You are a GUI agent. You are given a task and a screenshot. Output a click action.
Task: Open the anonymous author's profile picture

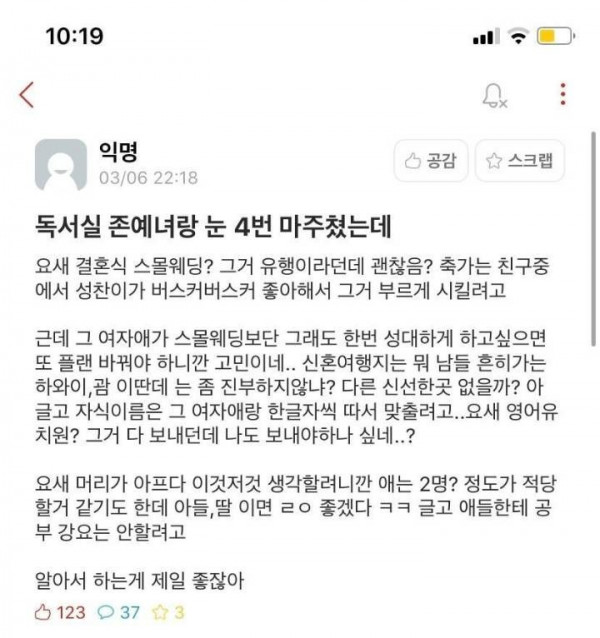pyautogui.click(x=61, y=166)
